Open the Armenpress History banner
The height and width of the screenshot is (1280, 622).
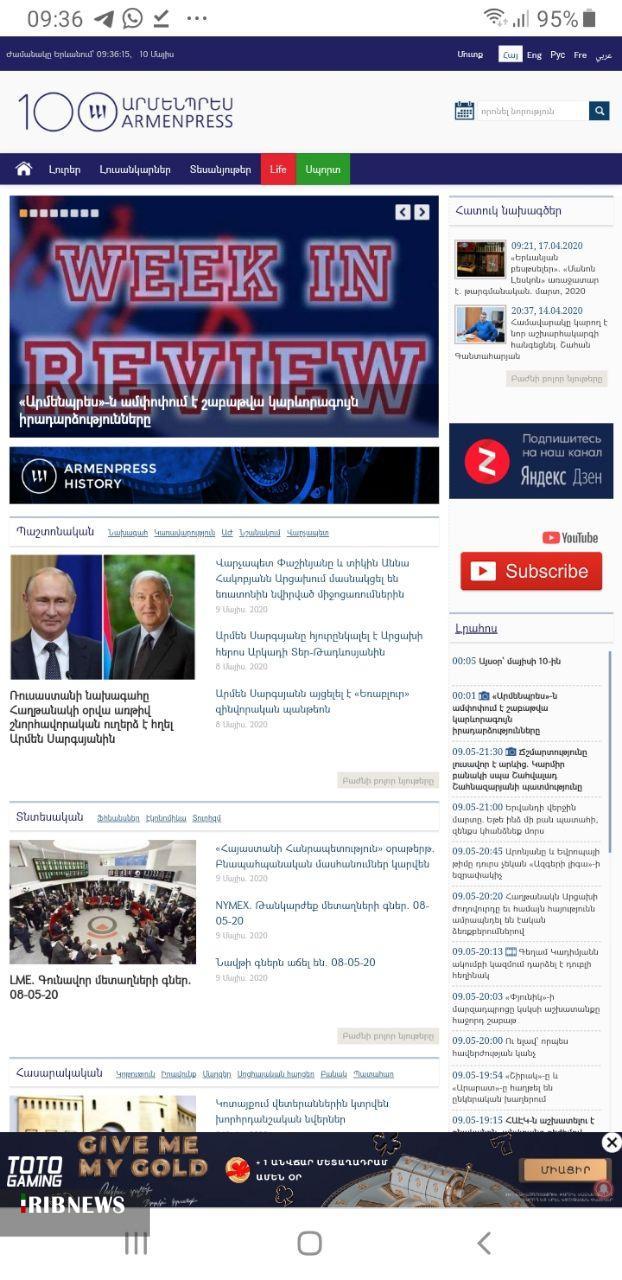click(x=224, y=475)
